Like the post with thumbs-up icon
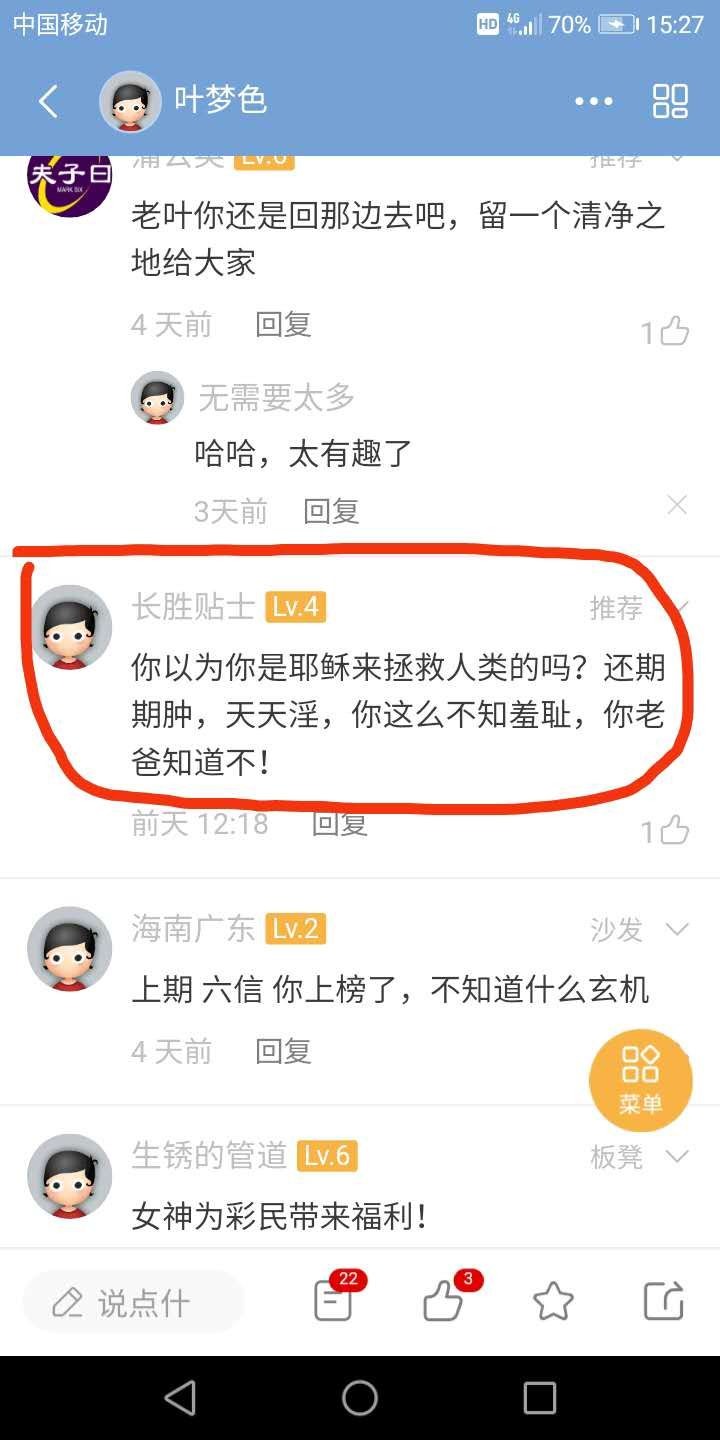 tap(444, 1300)
